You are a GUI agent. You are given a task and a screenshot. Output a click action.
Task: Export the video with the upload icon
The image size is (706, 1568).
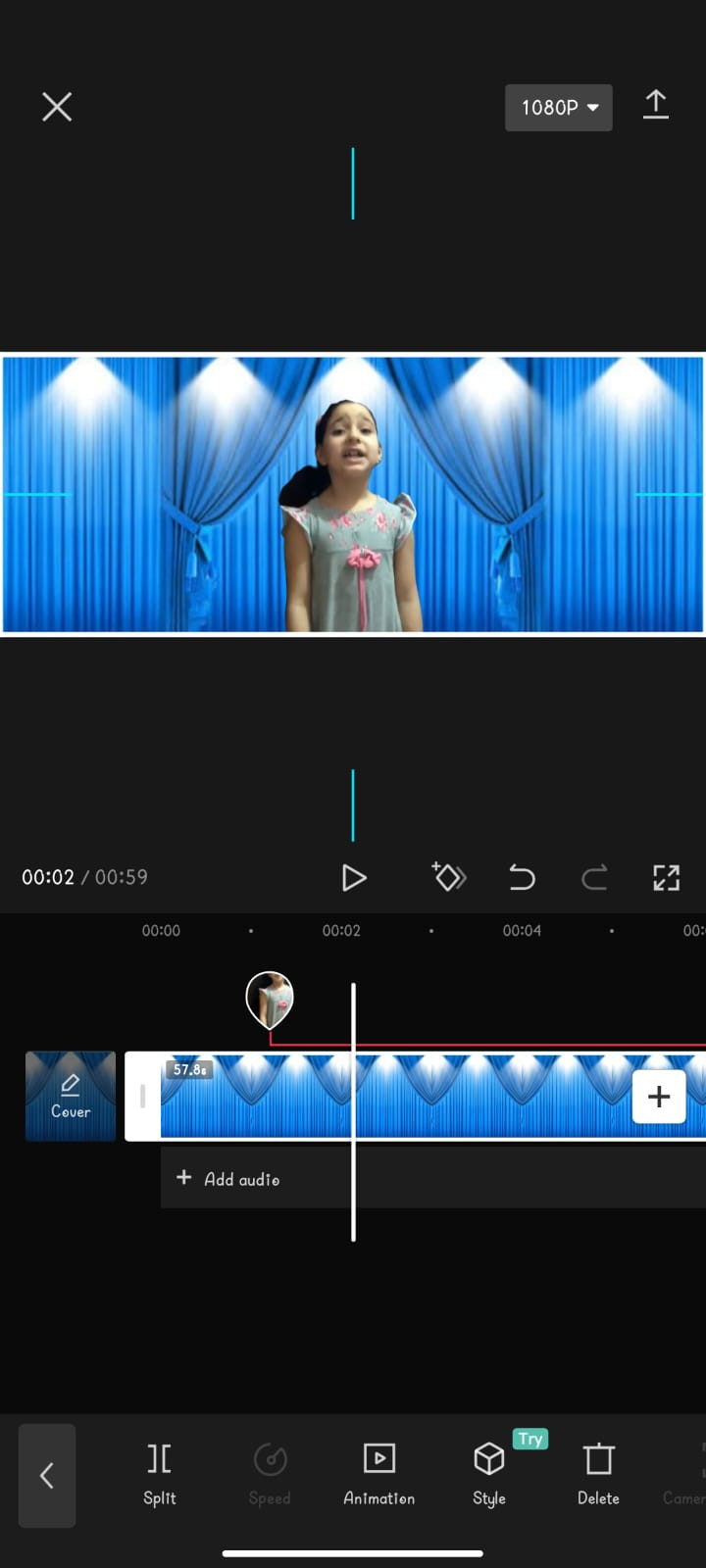click(655, 105)
